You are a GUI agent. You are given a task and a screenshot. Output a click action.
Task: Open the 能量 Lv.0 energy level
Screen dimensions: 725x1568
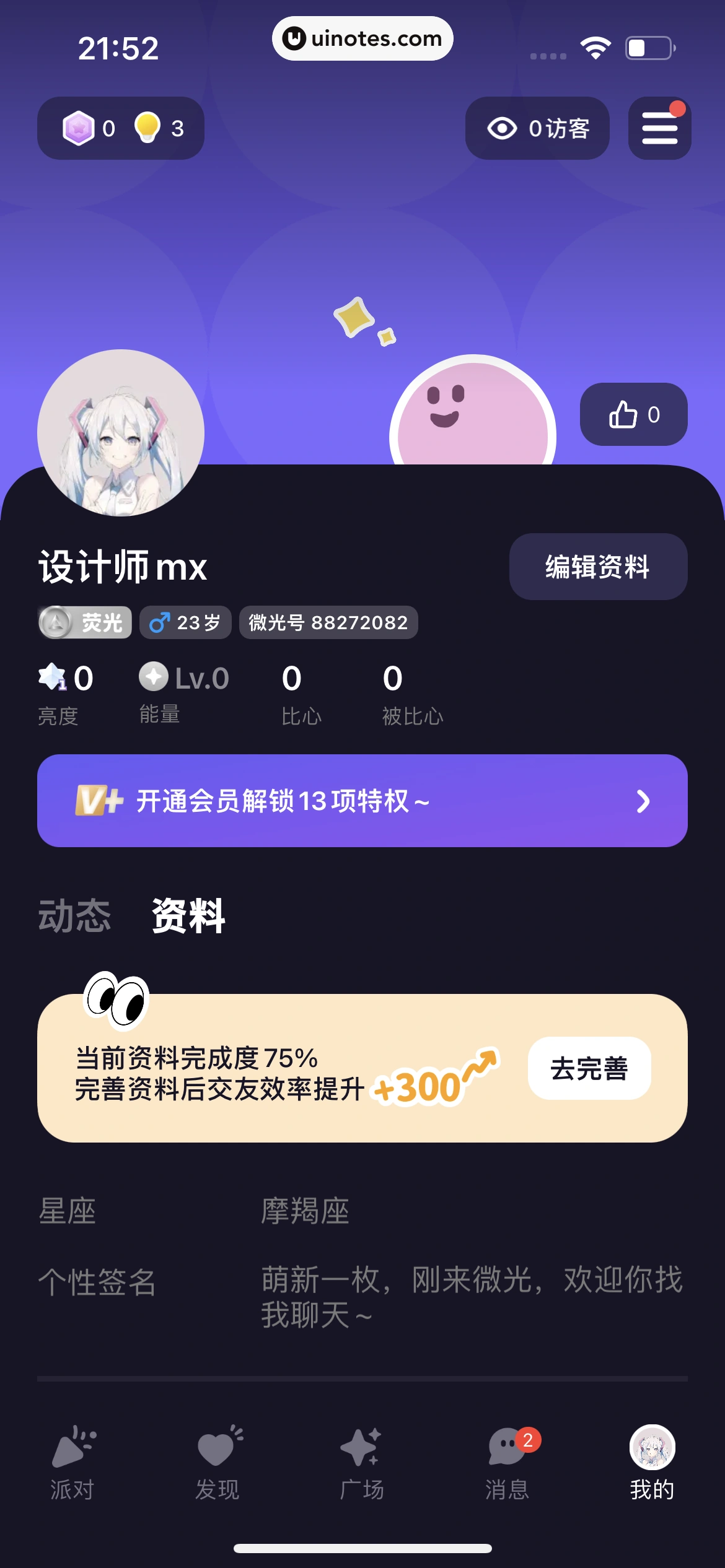[x=184, y=694]
